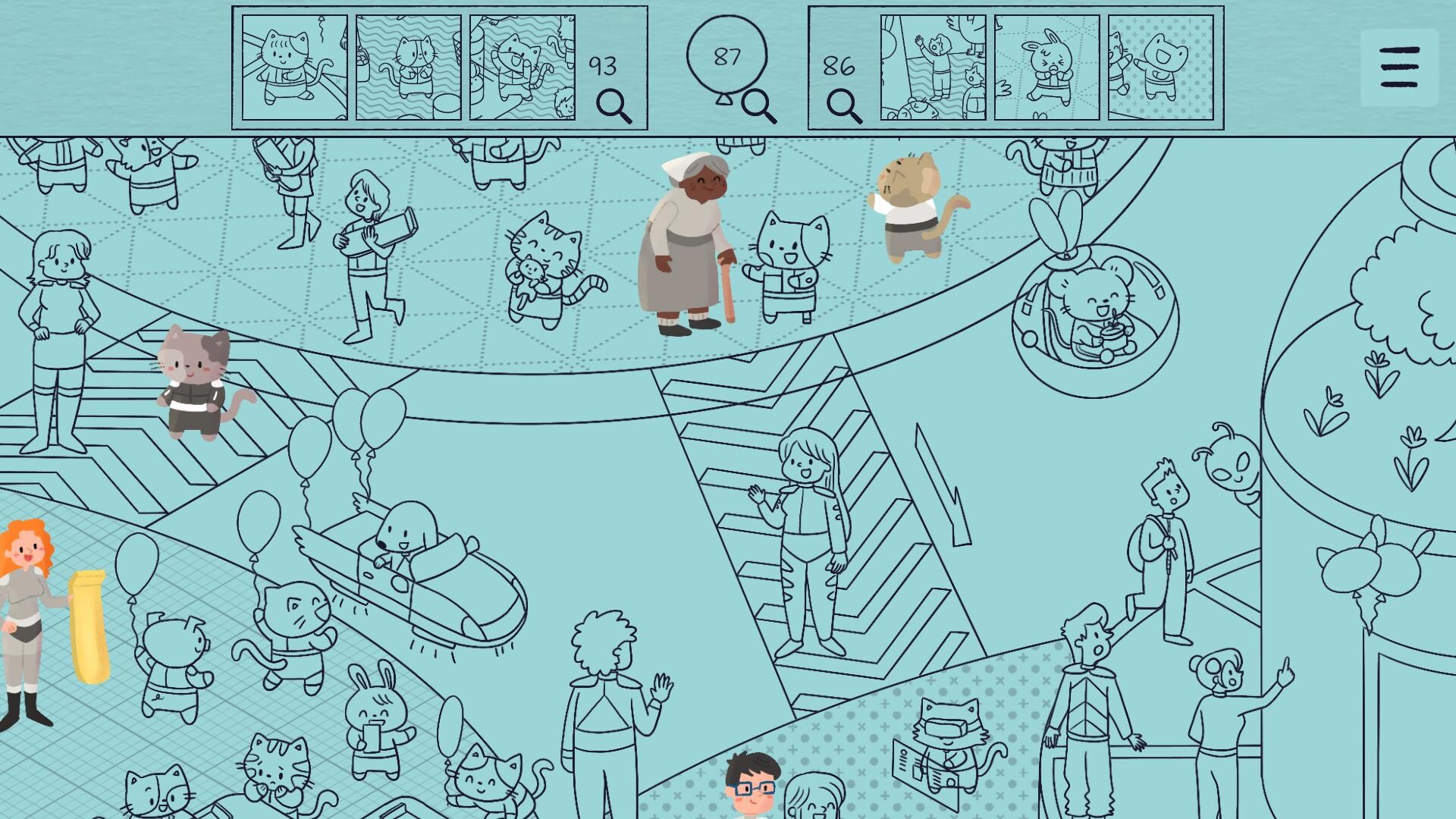Select the laughing cat on wavy background thumbnail
This screenshot has height=819, width=1456.
click(x=522, y=67)
